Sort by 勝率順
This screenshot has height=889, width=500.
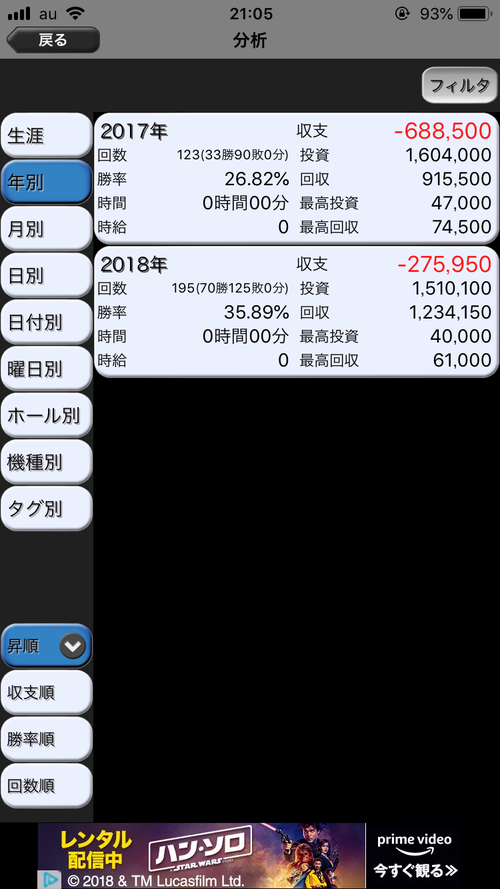pyautogui.click(x=46, y=739)
